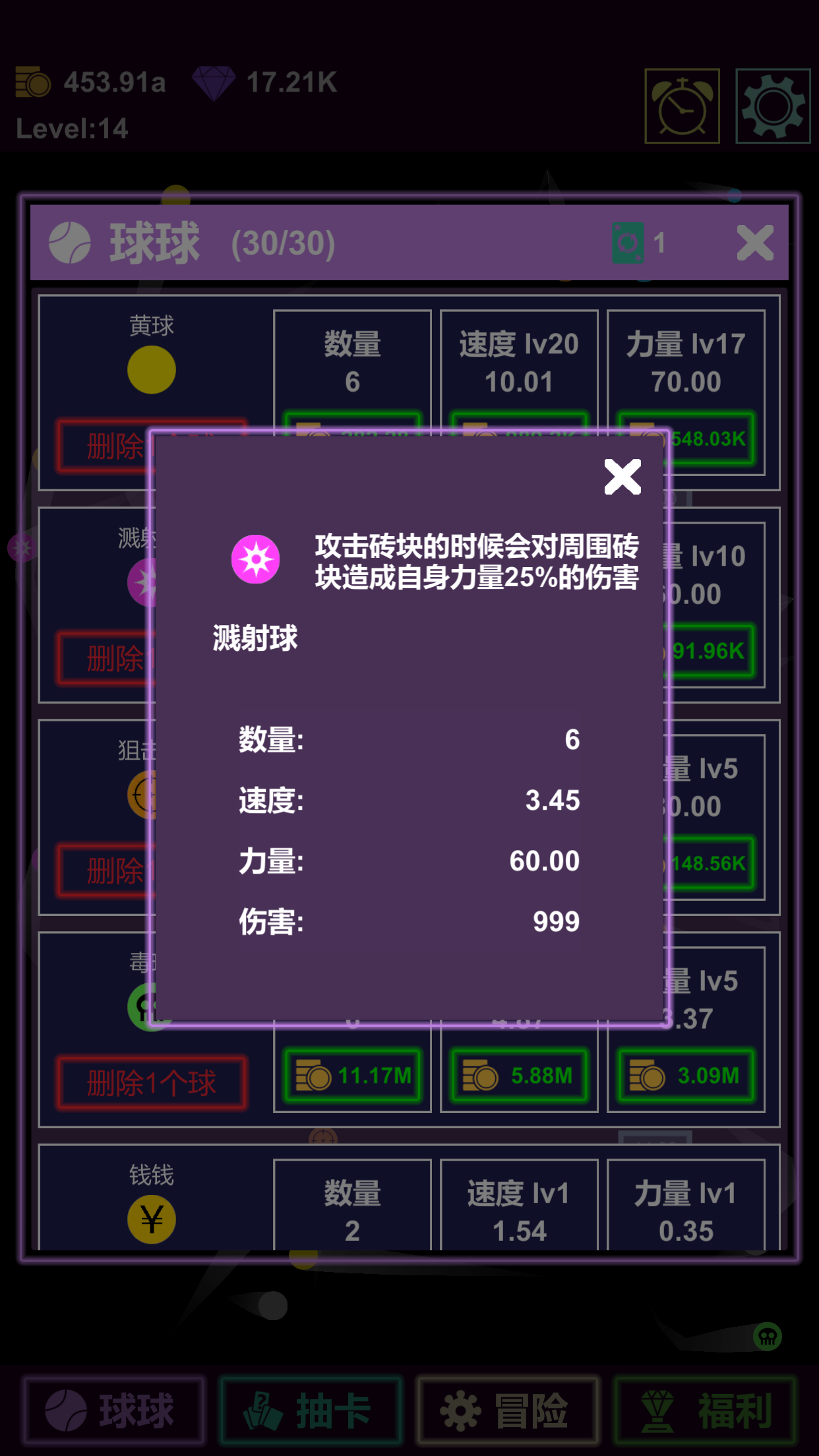Buy the 3.09M power upgrade
The image size is (819, 1456).
[686, 1076]
